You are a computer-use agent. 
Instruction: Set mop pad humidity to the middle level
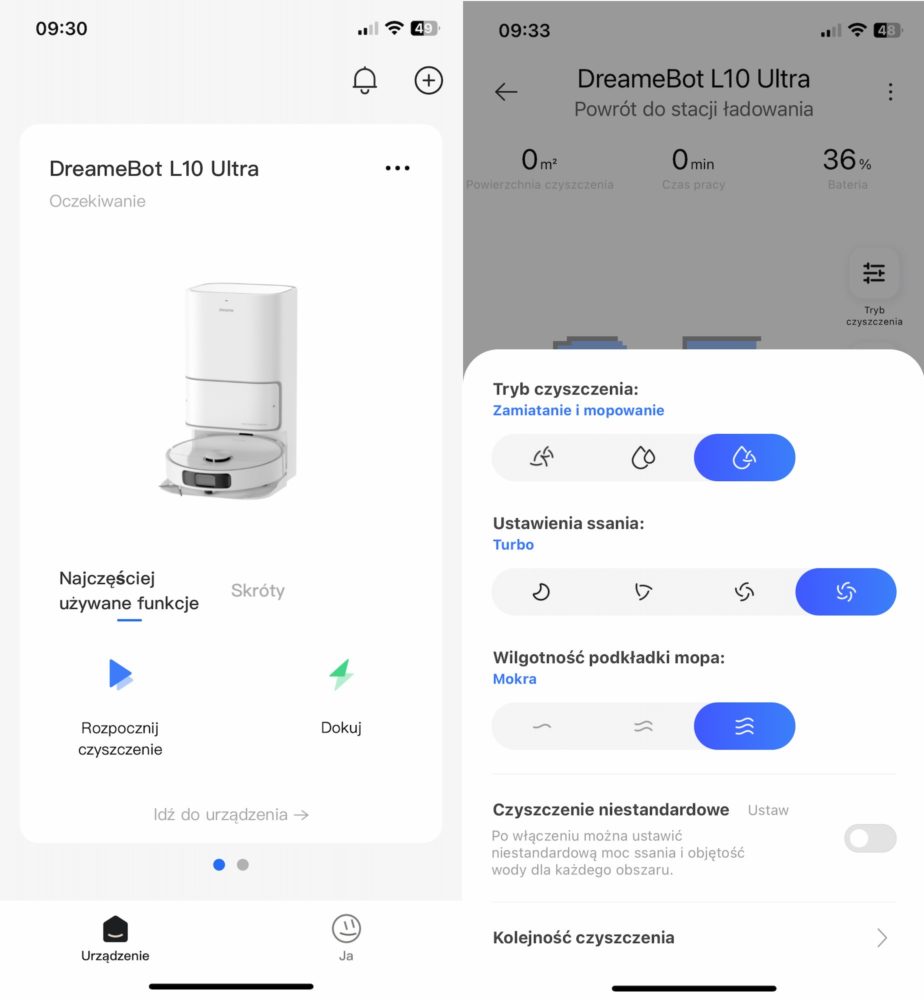tap(643, 726)
